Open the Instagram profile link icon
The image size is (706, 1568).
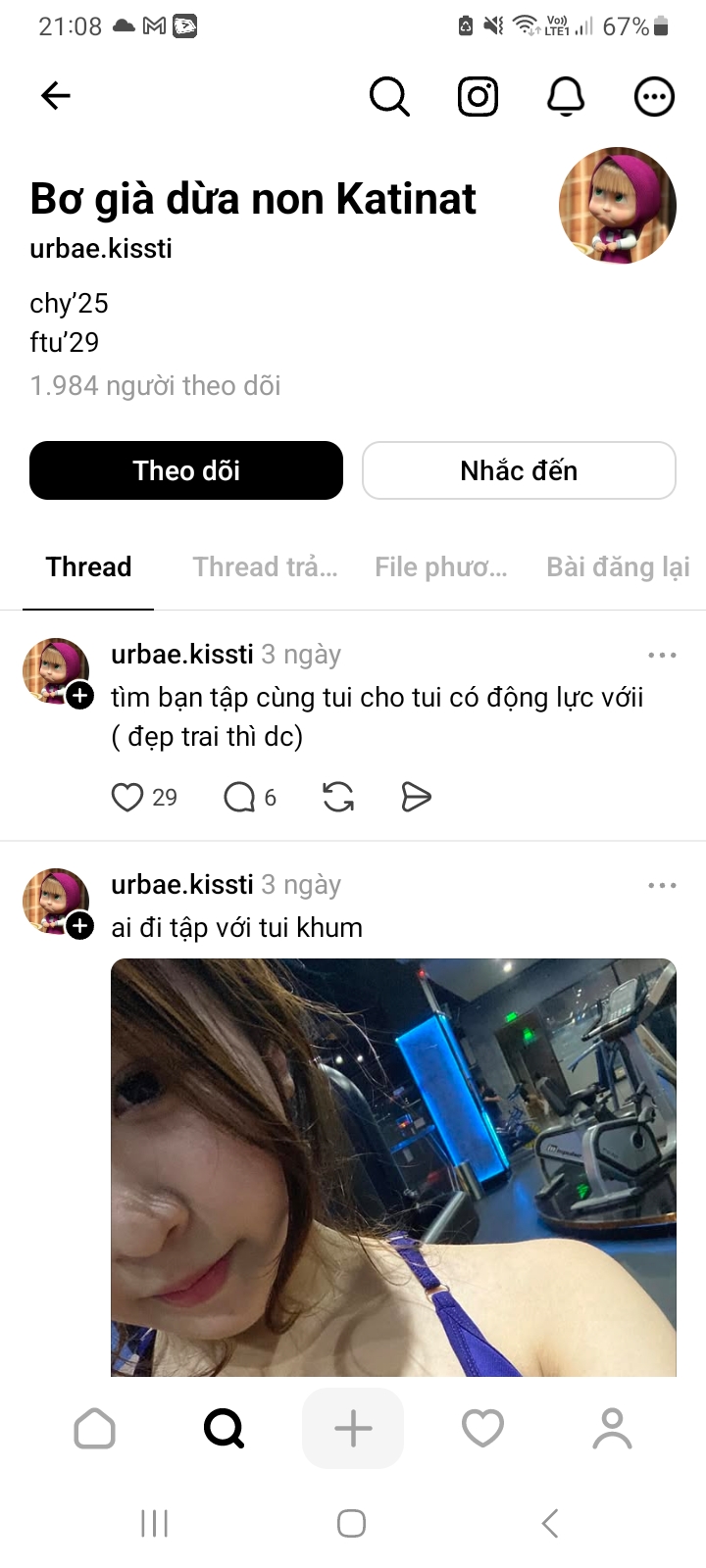coord(478,96)
